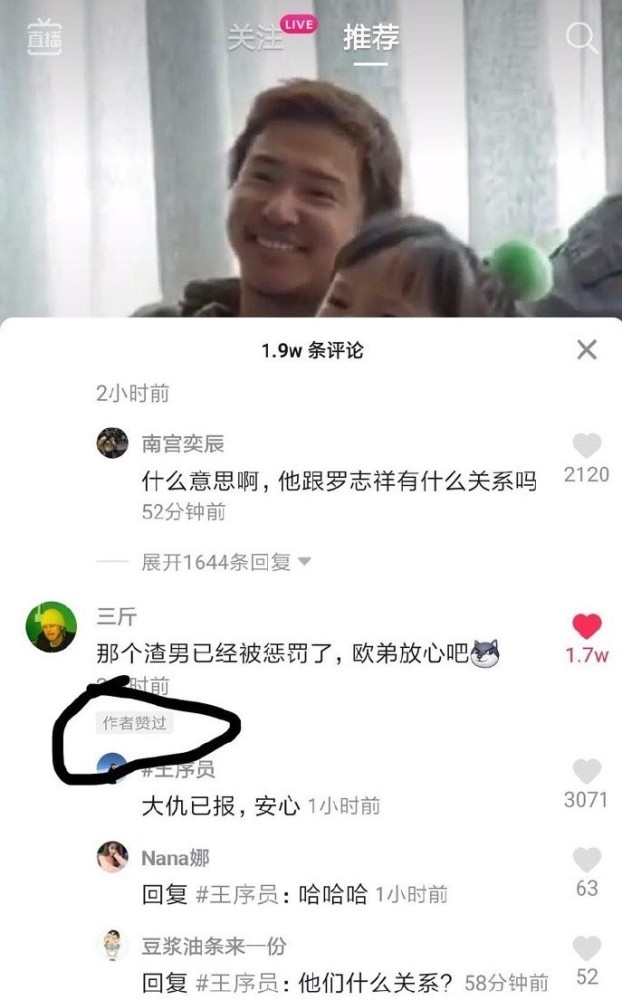Like Nana娜's reply
The image size is (622, 1000).
coord(587,860)
